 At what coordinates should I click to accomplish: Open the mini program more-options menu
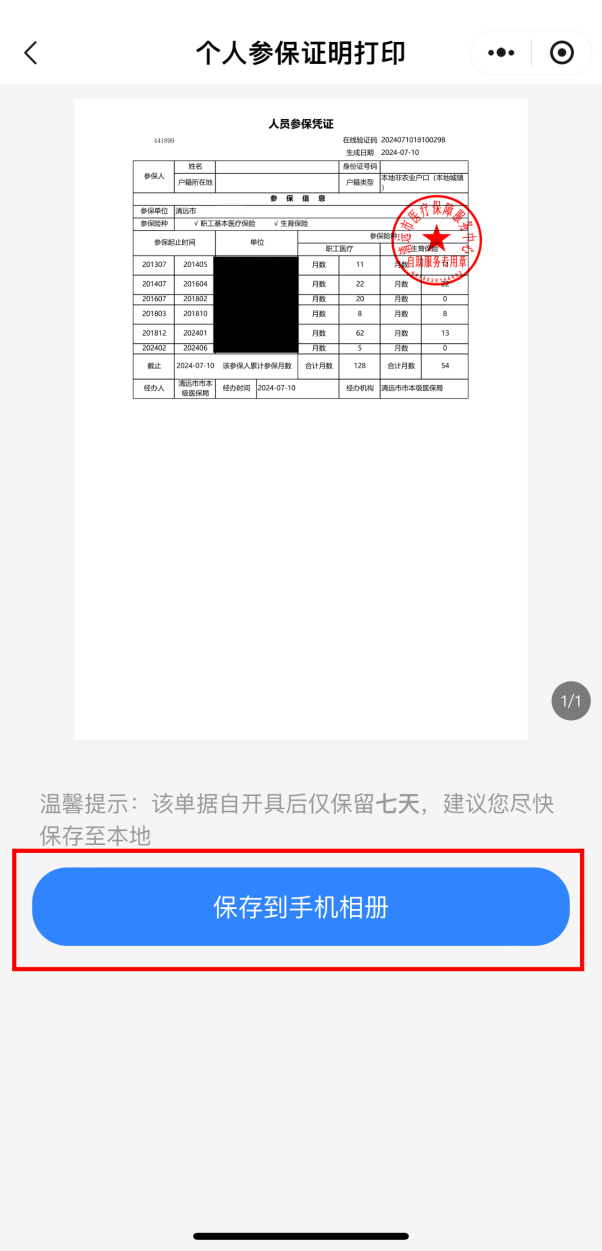pos(500,53)
